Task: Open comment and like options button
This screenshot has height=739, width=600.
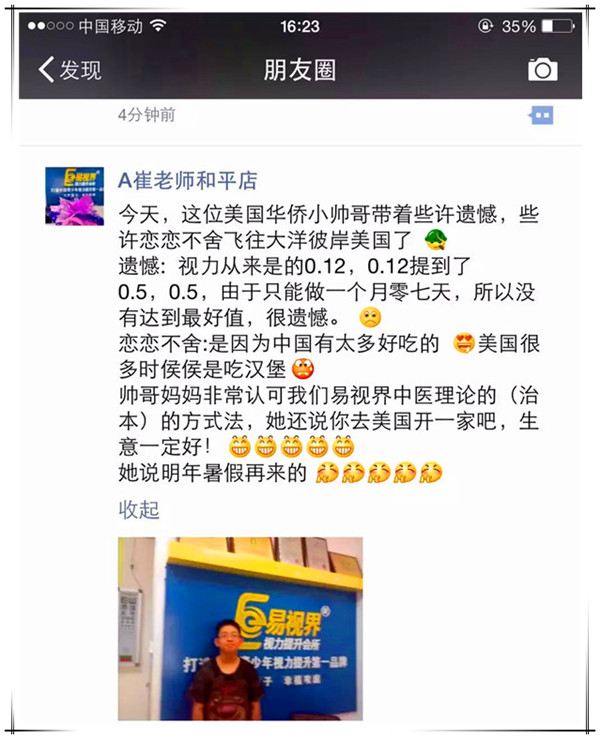Action: [x=541, y=116]
